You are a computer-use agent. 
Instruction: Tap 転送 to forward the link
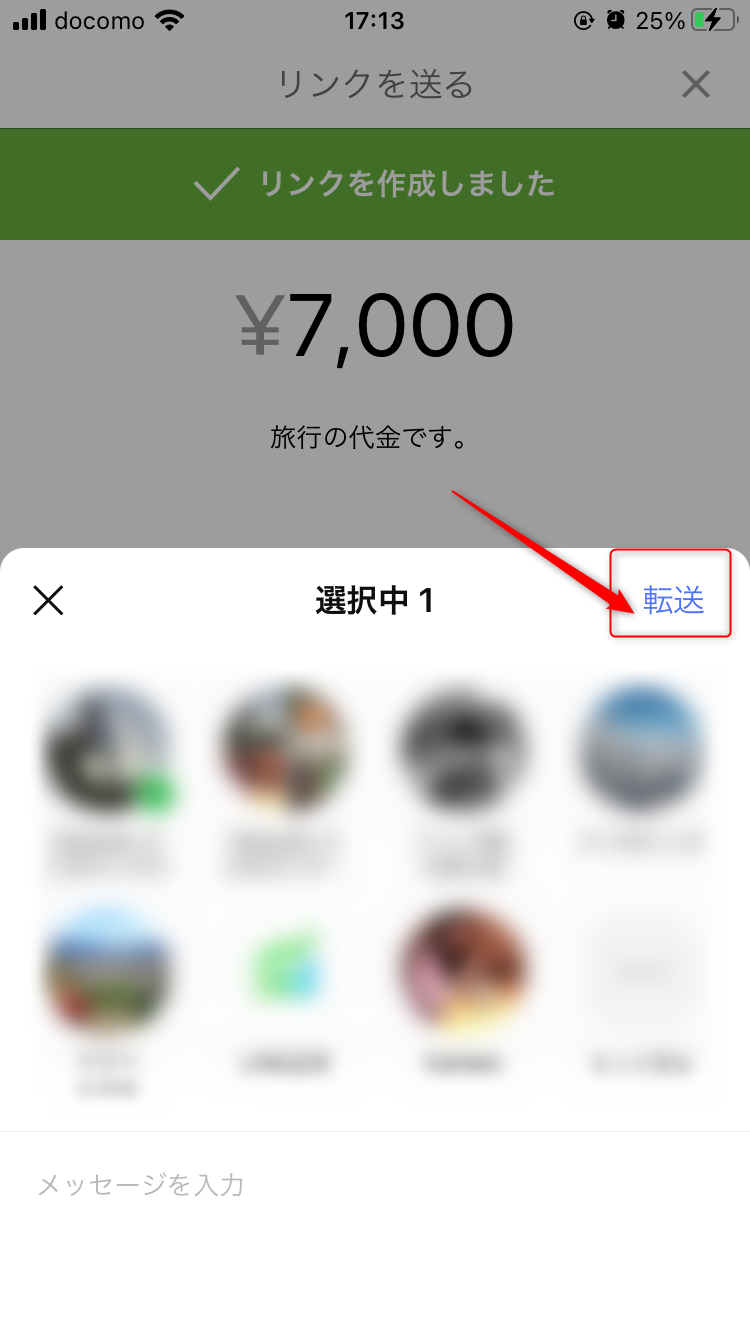click(x=673, y=600)
